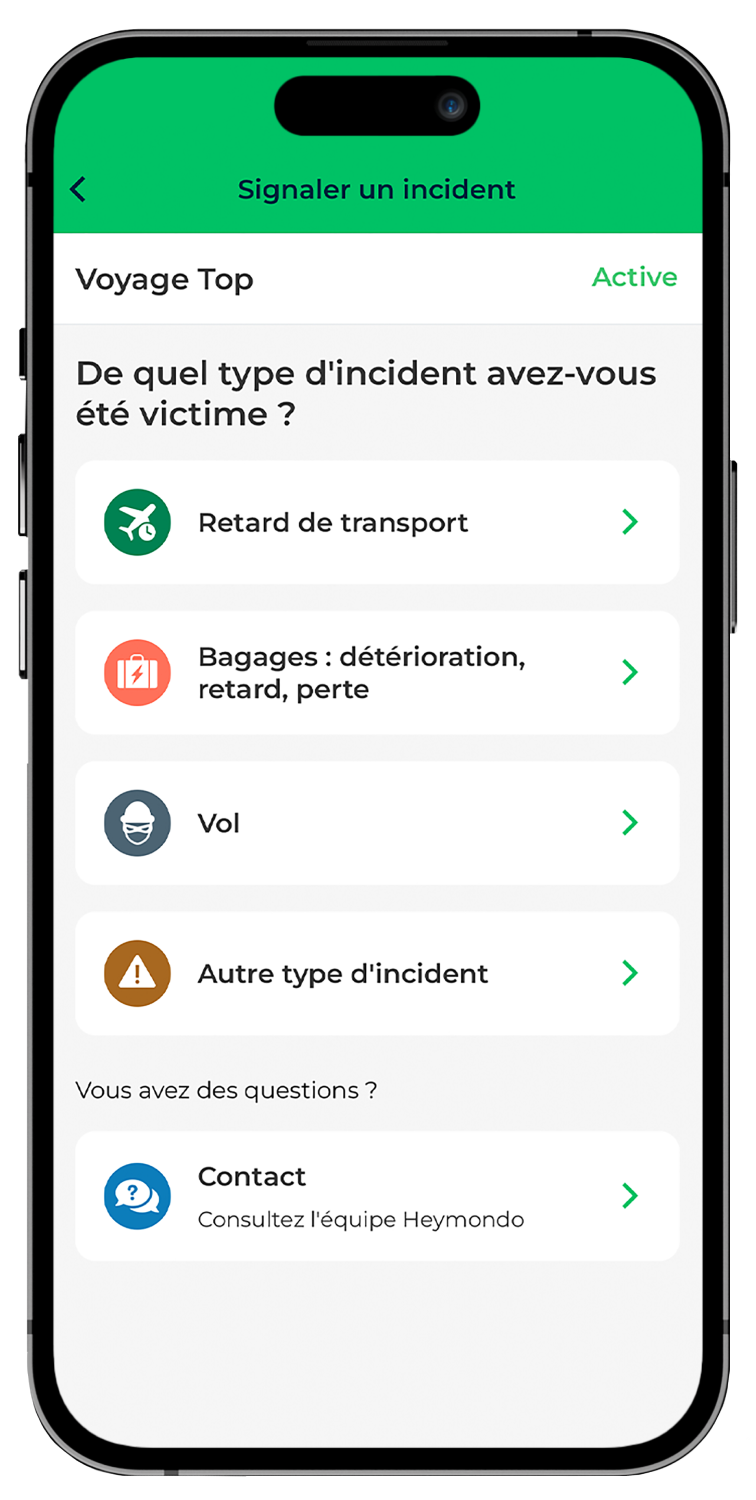The height and width of the screenshot is (1500, 756).
Task: Choose the Vol incident type
Action: point(377,823)
